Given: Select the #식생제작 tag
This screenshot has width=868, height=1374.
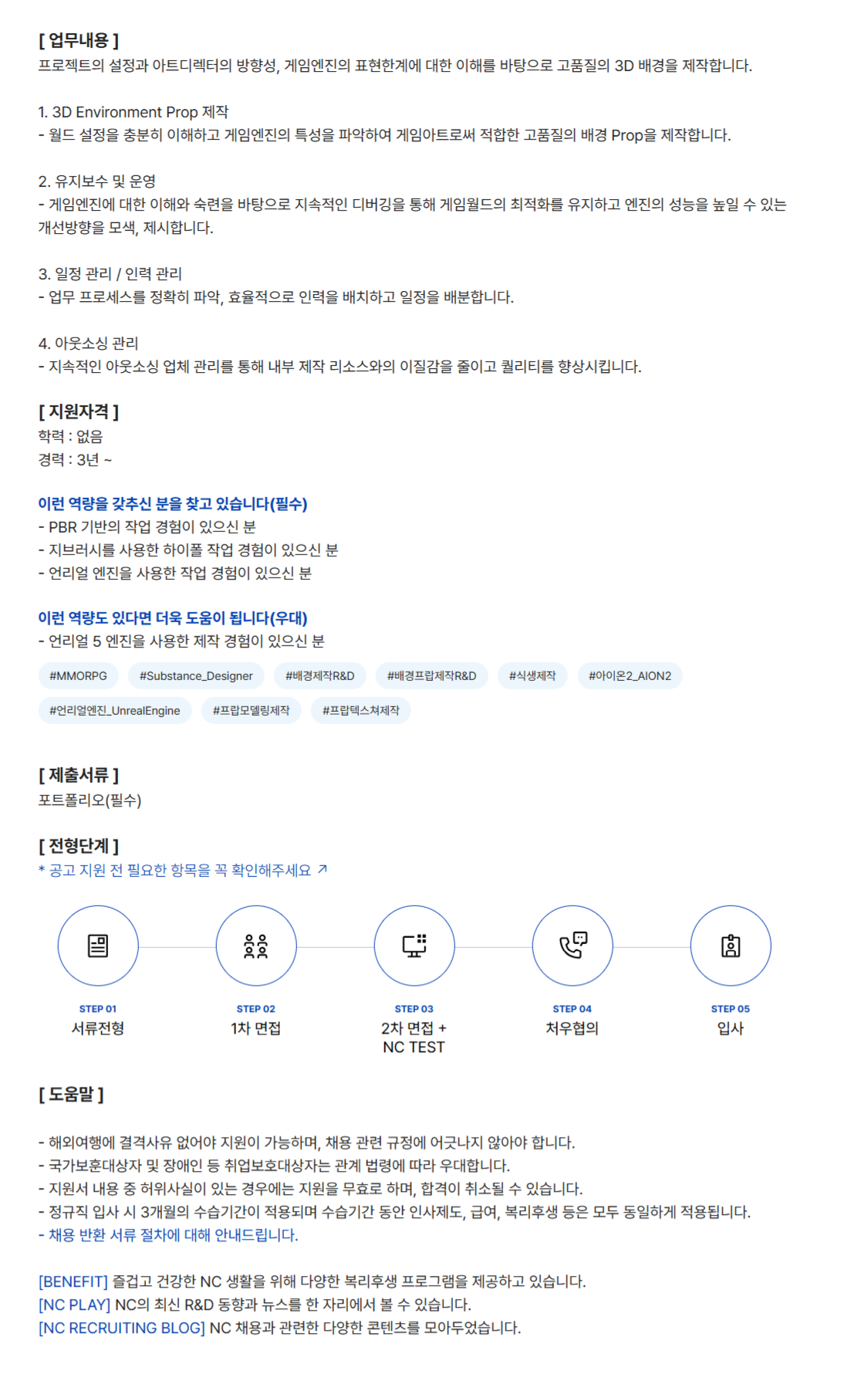Looking at the screenshot, I should pyautogui.click(x=532, y=675).
